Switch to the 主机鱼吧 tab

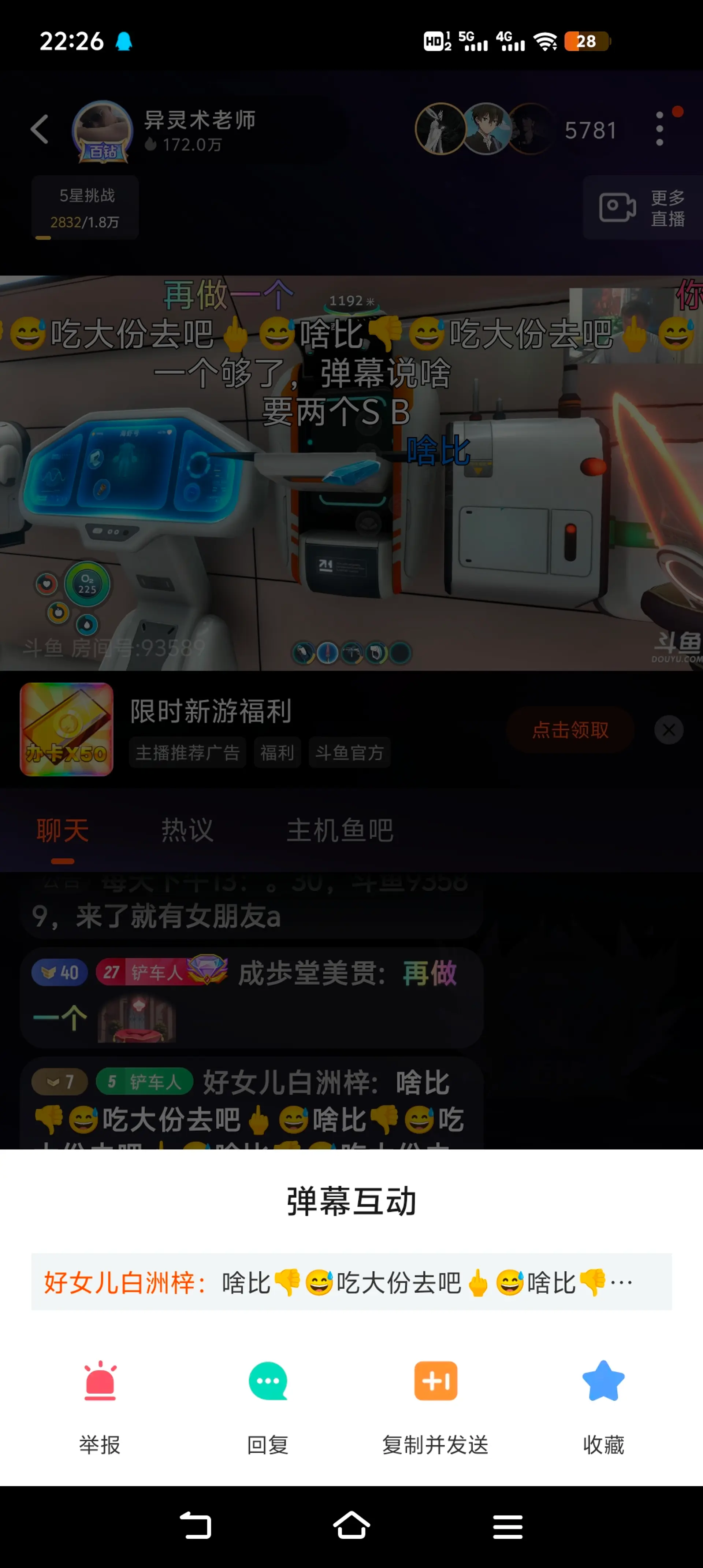click(340, 830)
